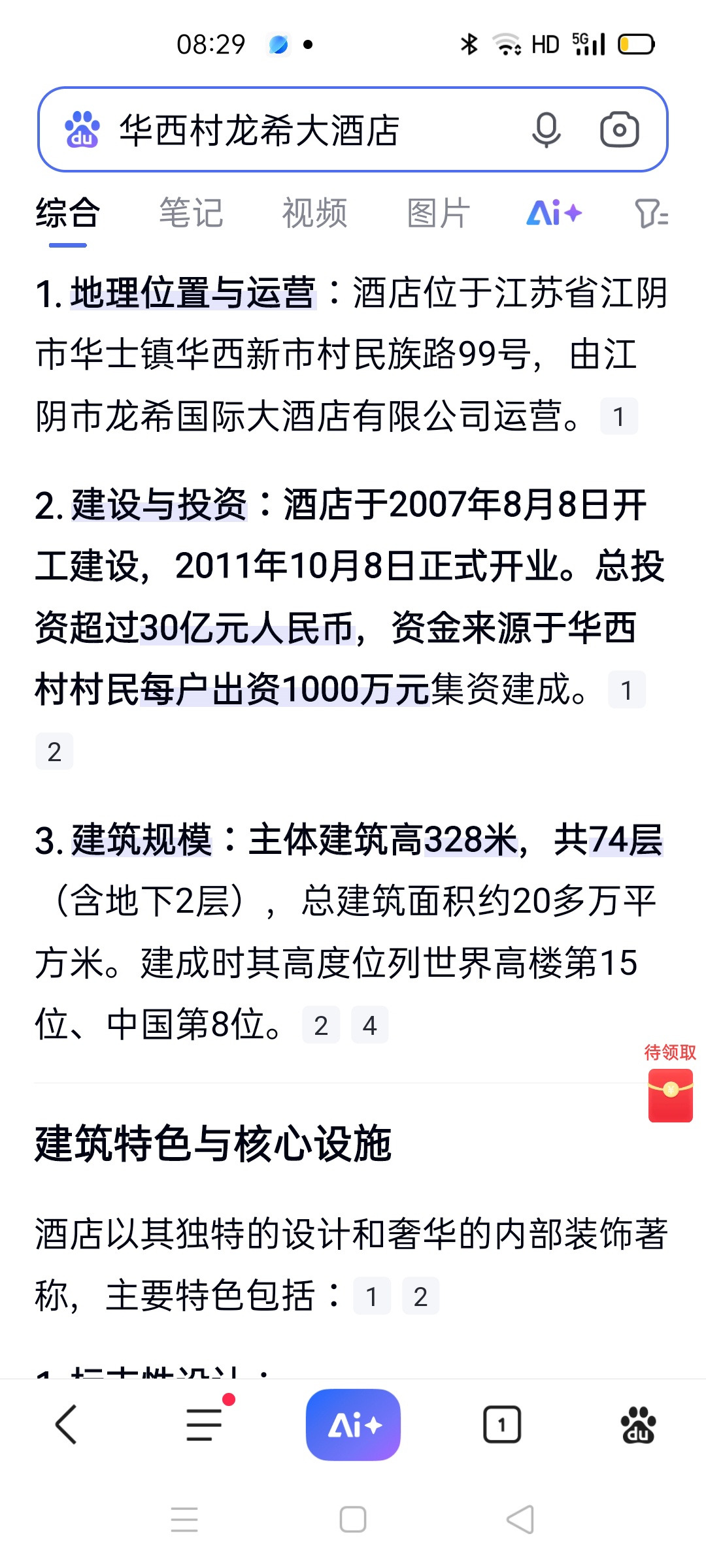Open the search filter options
Image resolution: width=706 pixels, height=1568 pixels.
[651, 214]
